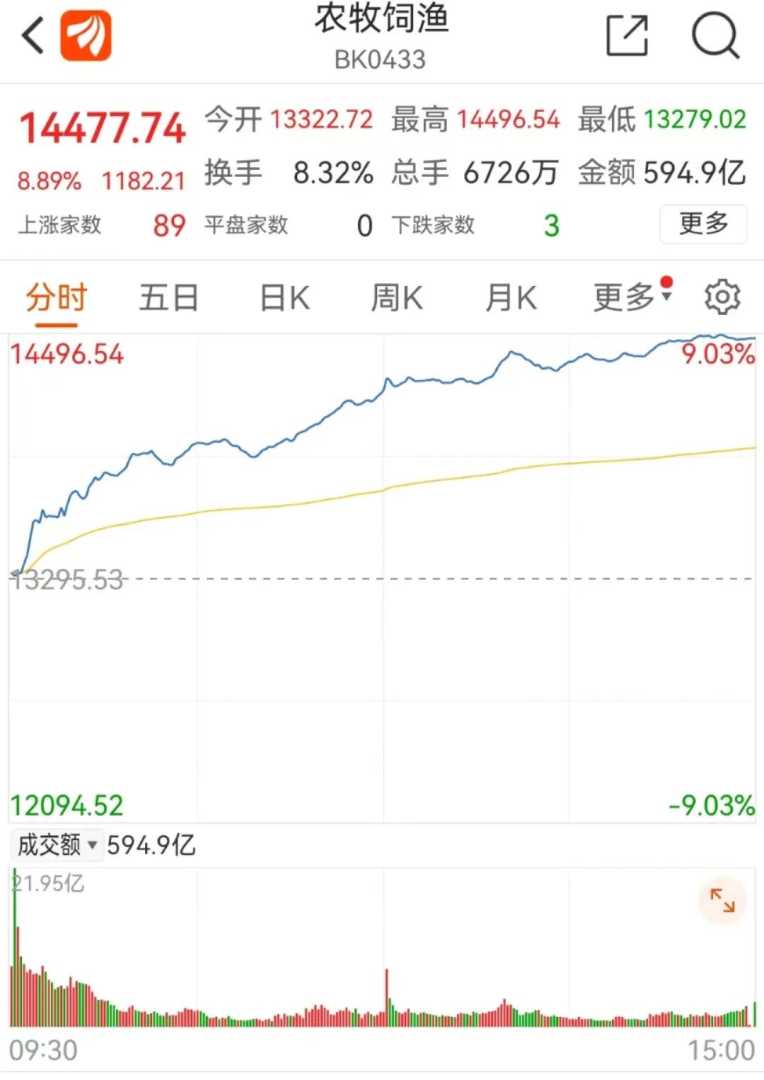Viewport: 764px width, 1080px height.
Task: Open the 成交额 indicator dropdown
Action: pyautogui.click(x=57, y=845)
